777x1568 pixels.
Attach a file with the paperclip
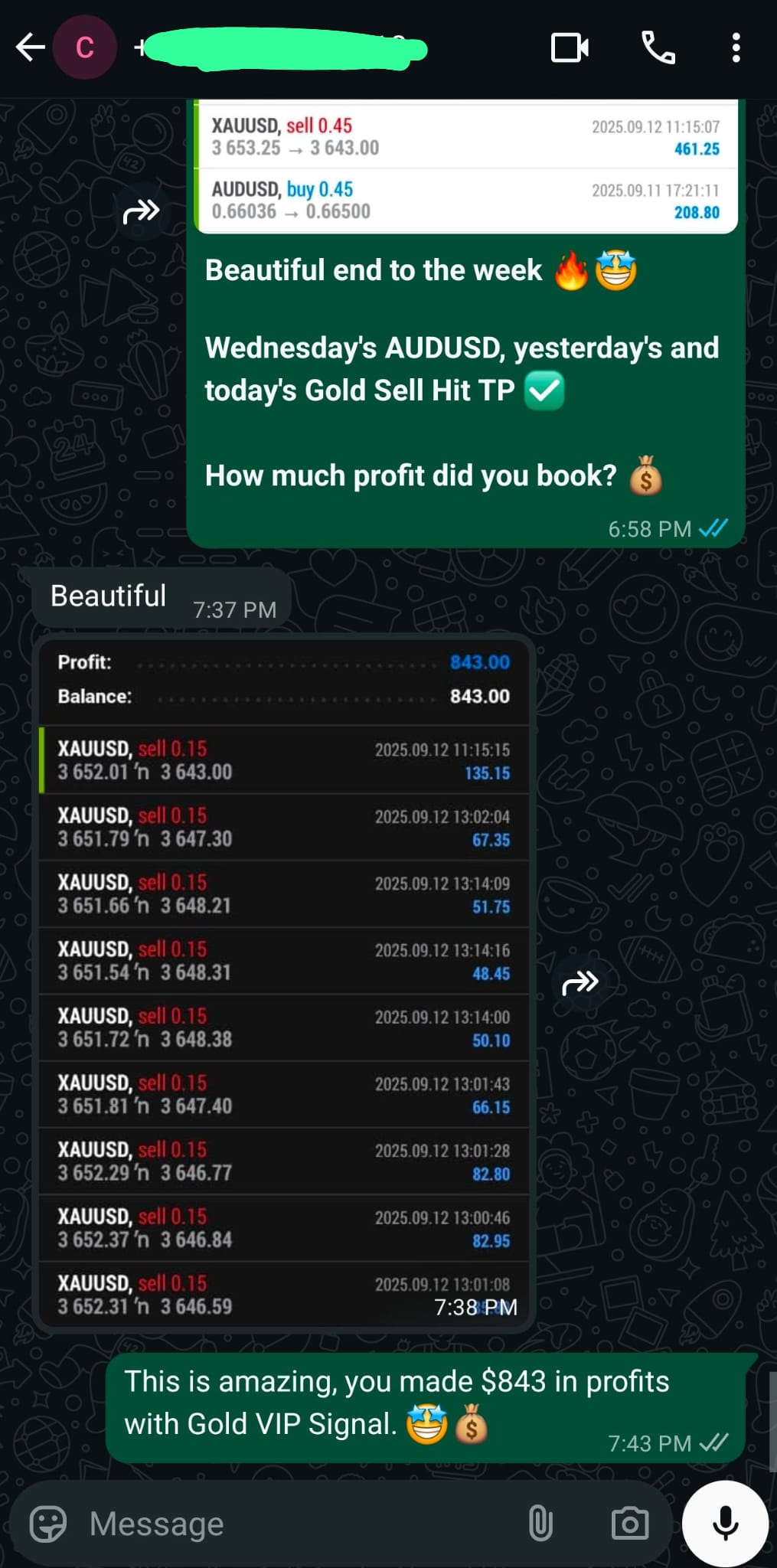tap(540, 1524)
